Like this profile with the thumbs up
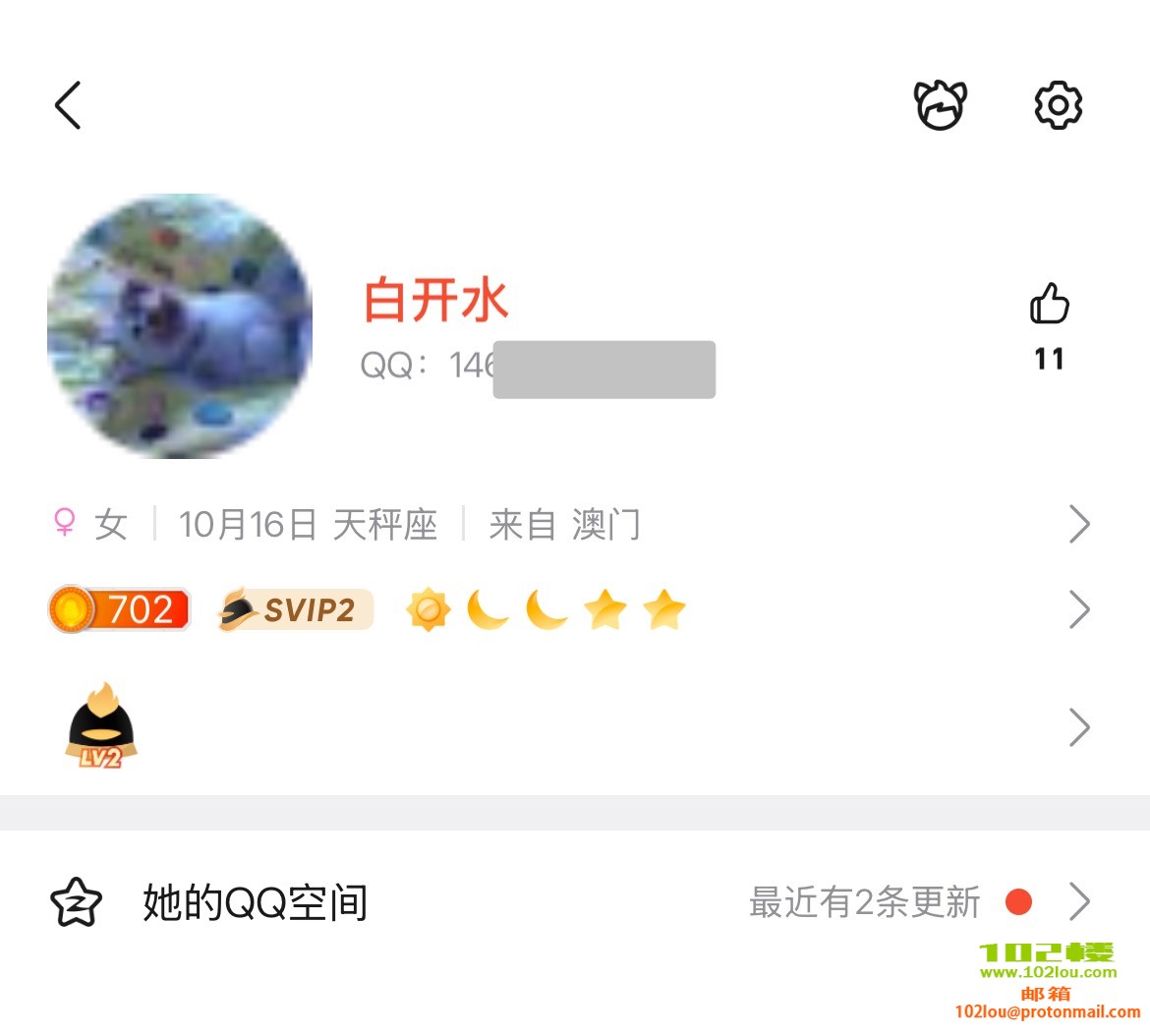 pos(1049,304)
